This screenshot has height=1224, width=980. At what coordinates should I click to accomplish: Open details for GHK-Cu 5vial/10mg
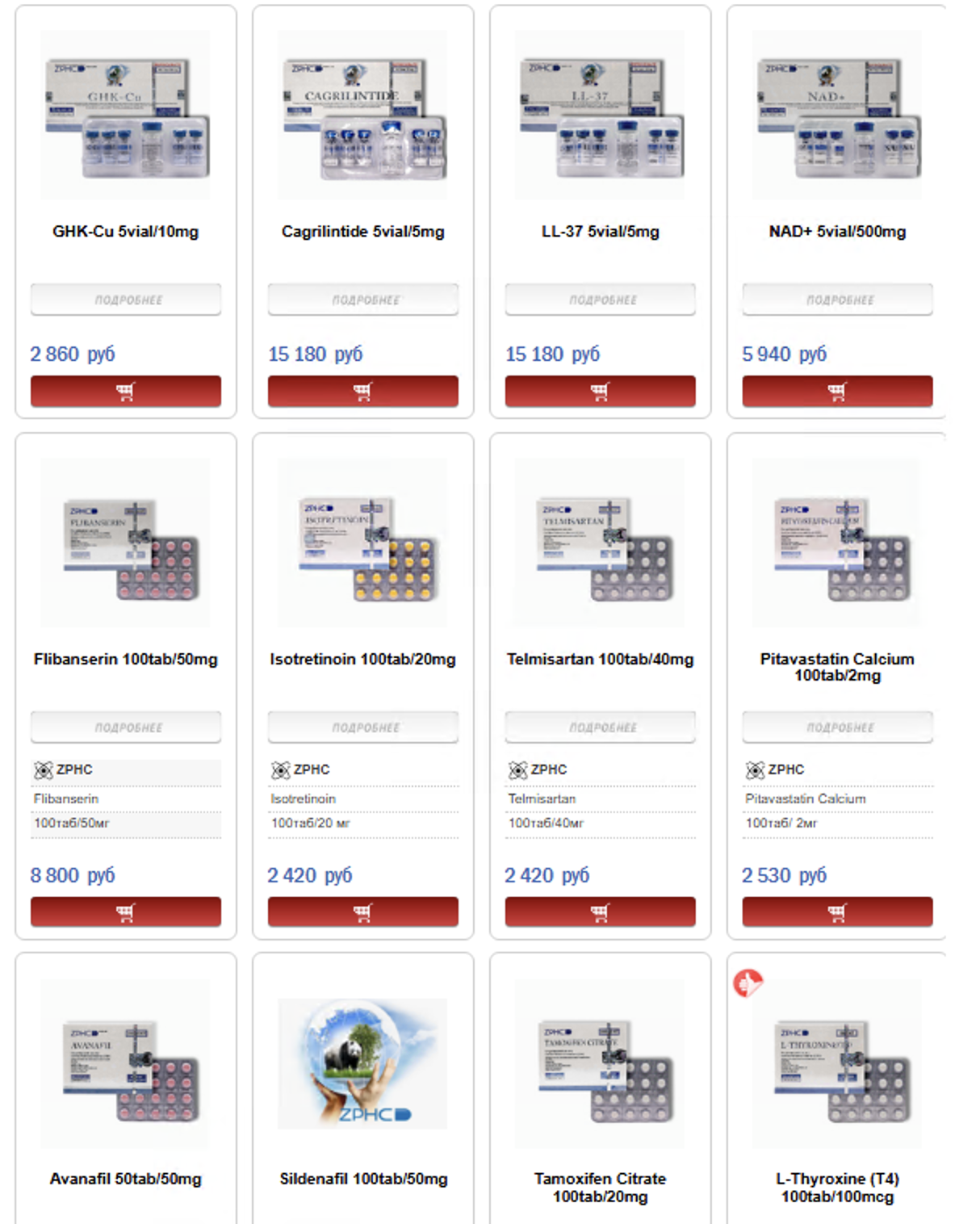[125, 300]
